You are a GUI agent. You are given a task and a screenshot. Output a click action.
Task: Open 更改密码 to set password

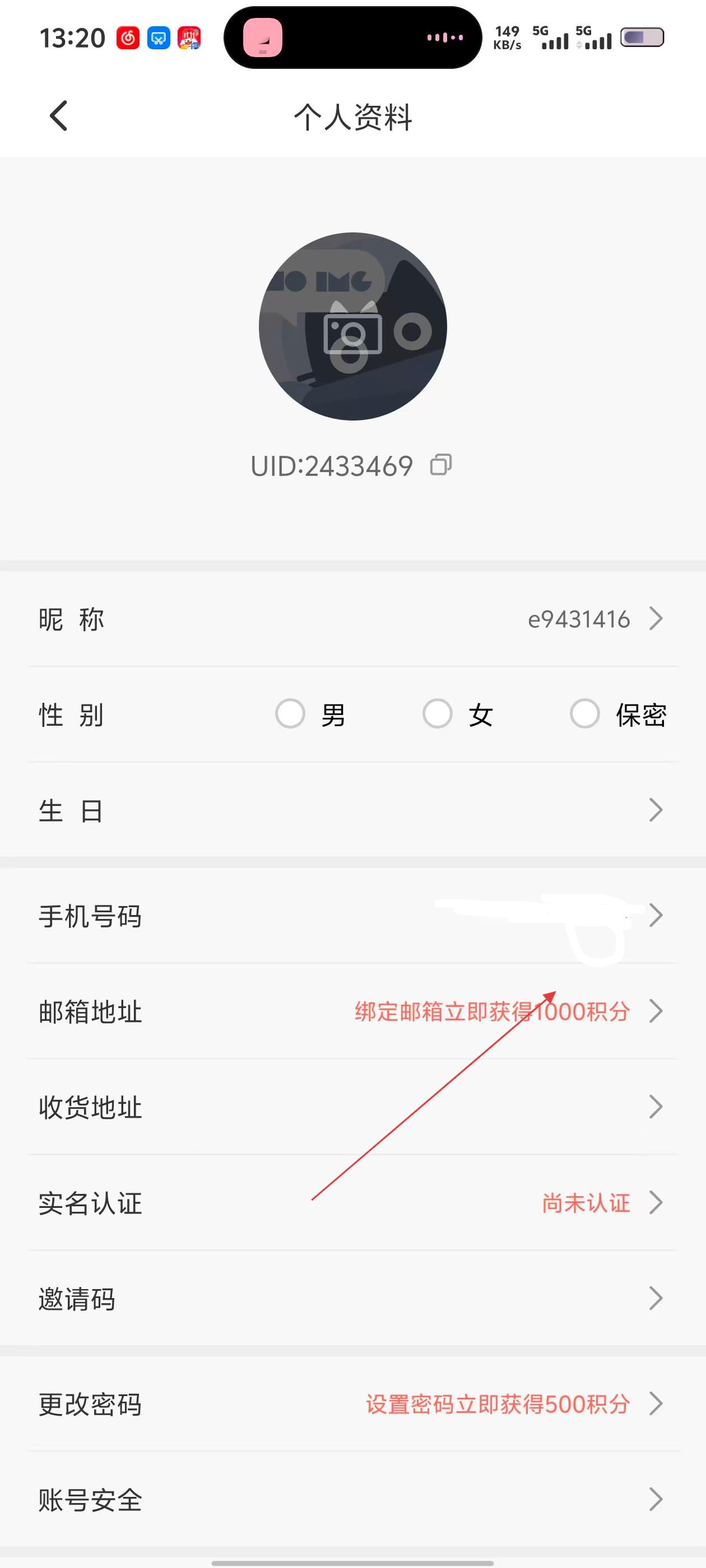click(x=352, y=1404)
